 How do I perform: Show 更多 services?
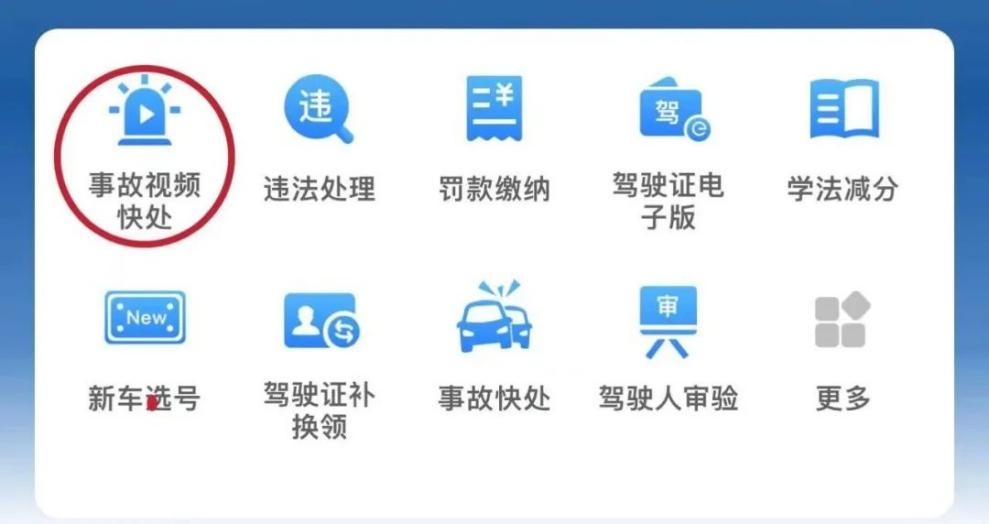pos(843,320)
